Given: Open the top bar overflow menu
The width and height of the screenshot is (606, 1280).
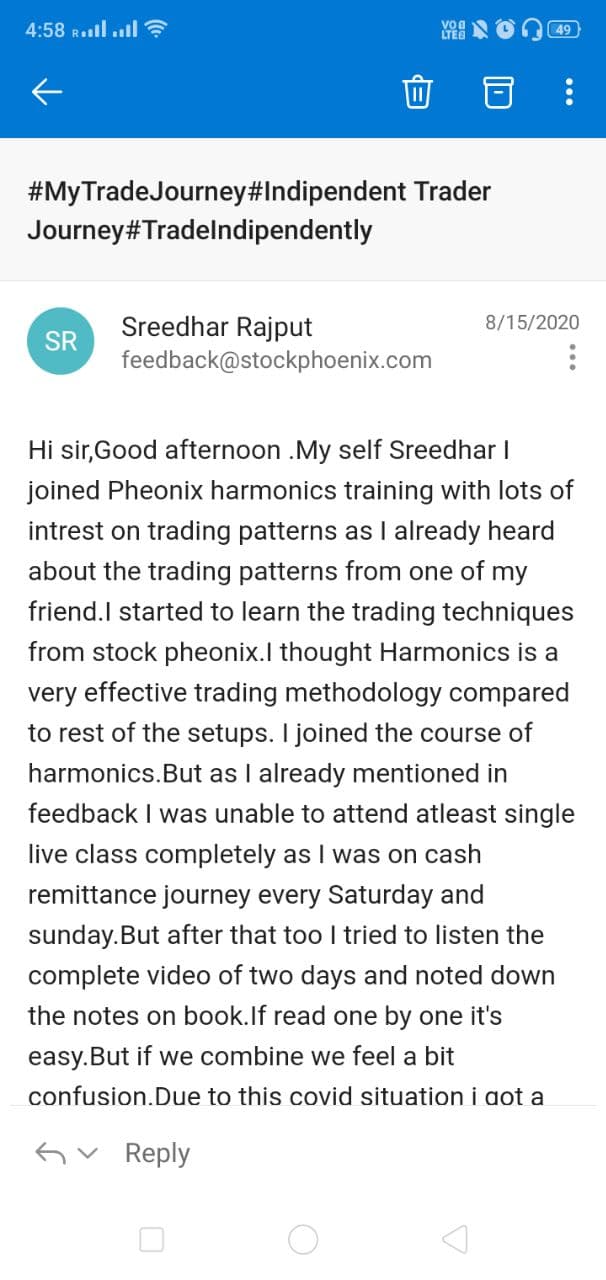Looking at the screenshot, I should point(569,92).
